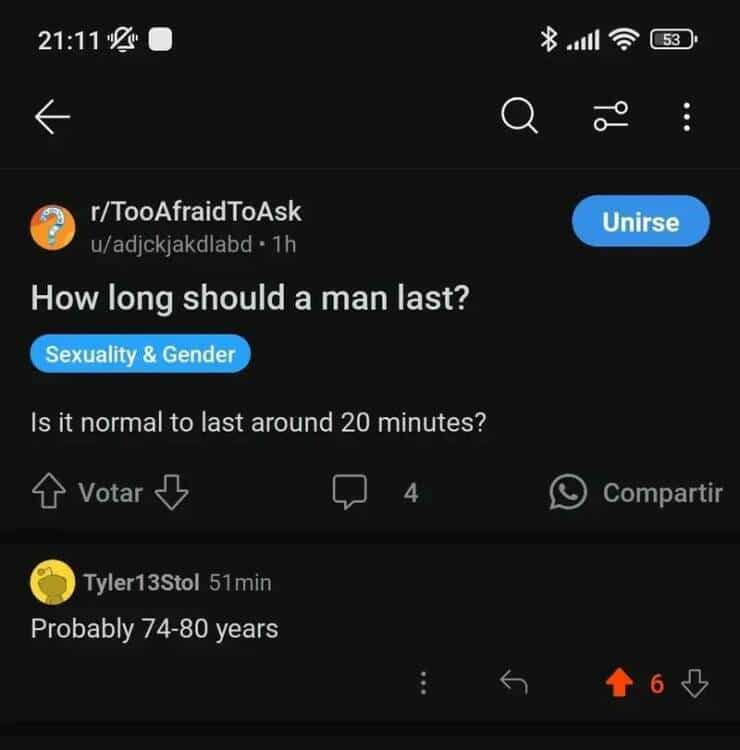Join the community with Unirse

point(640,222)
